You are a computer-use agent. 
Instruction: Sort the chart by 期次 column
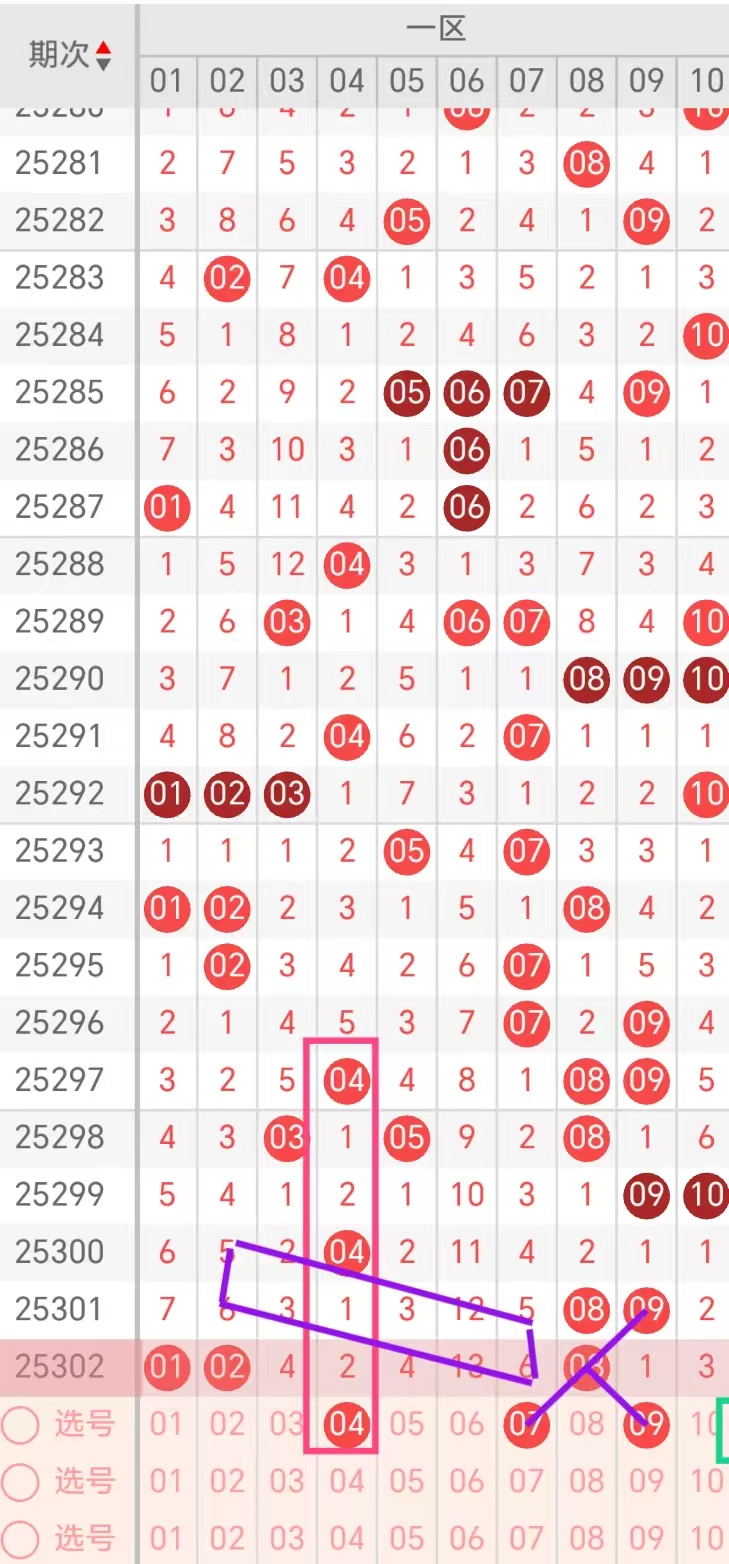pyautogui.click(x=103, y=56)
